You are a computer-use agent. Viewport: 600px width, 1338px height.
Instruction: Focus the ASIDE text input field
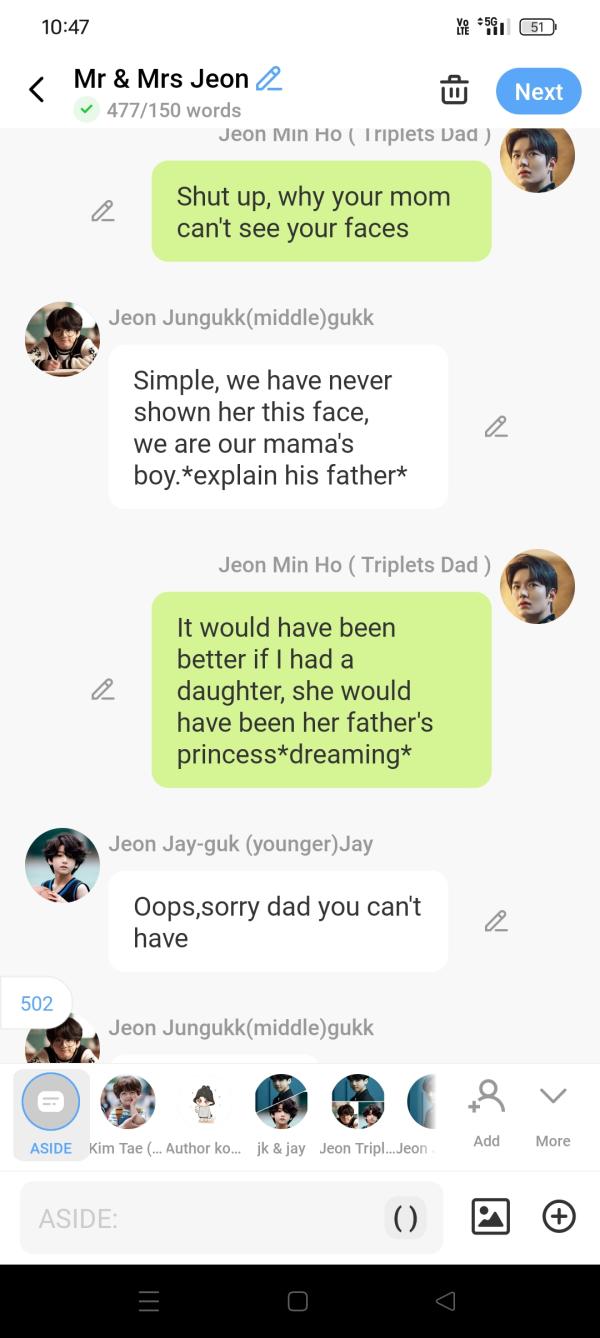pos(200,1218)
